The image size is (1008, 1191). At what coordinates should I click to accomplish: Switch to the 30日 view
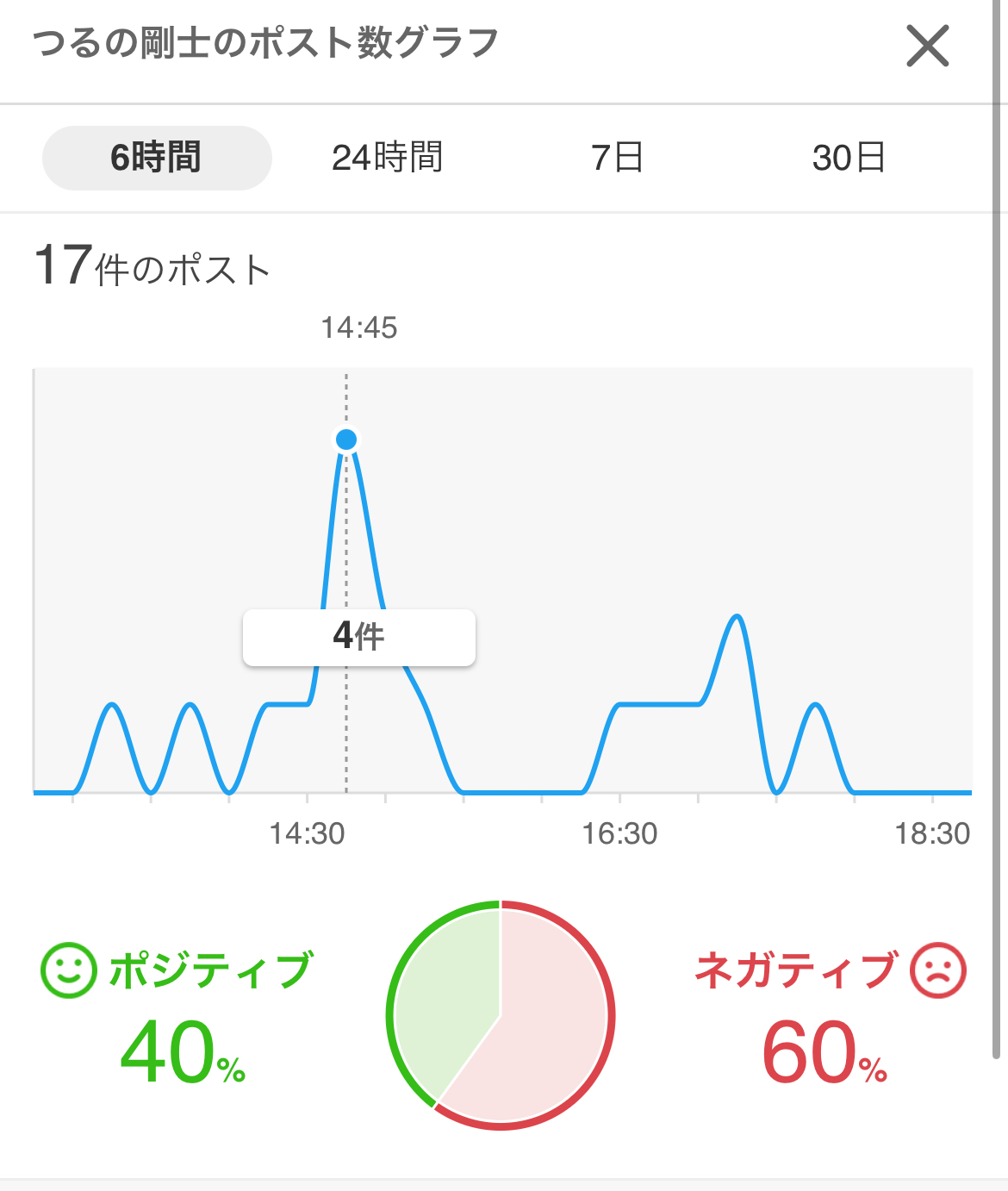[848, 159]
